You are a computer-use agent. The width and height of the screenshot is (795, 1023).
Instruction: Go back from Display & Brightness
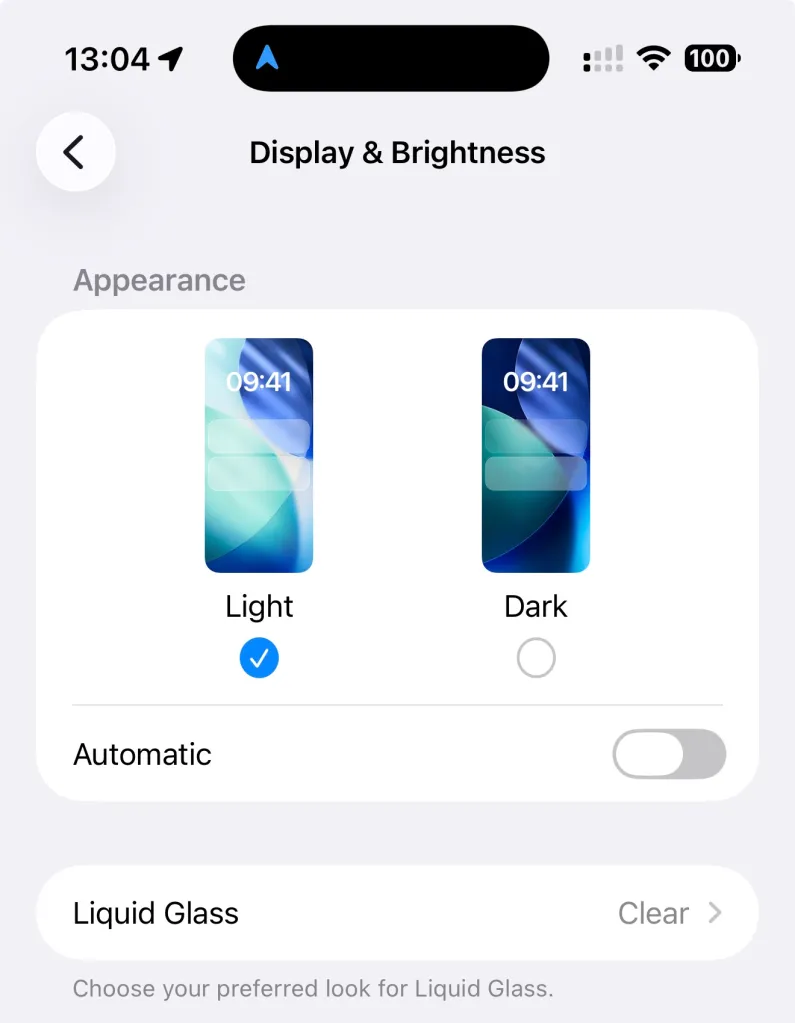coord(75,152)
